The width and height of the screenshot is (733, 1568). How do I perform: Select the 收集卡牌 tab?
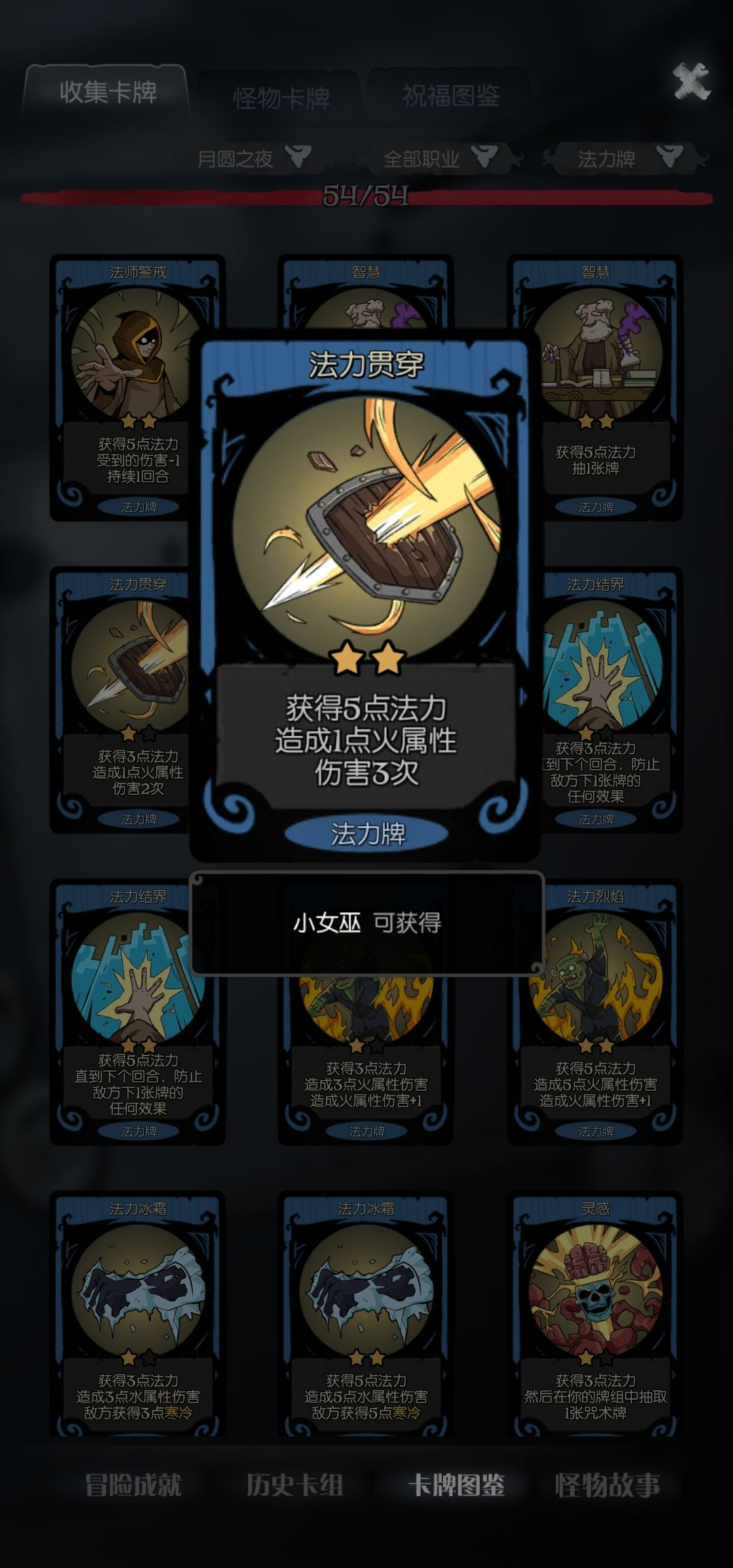(107, 92)
